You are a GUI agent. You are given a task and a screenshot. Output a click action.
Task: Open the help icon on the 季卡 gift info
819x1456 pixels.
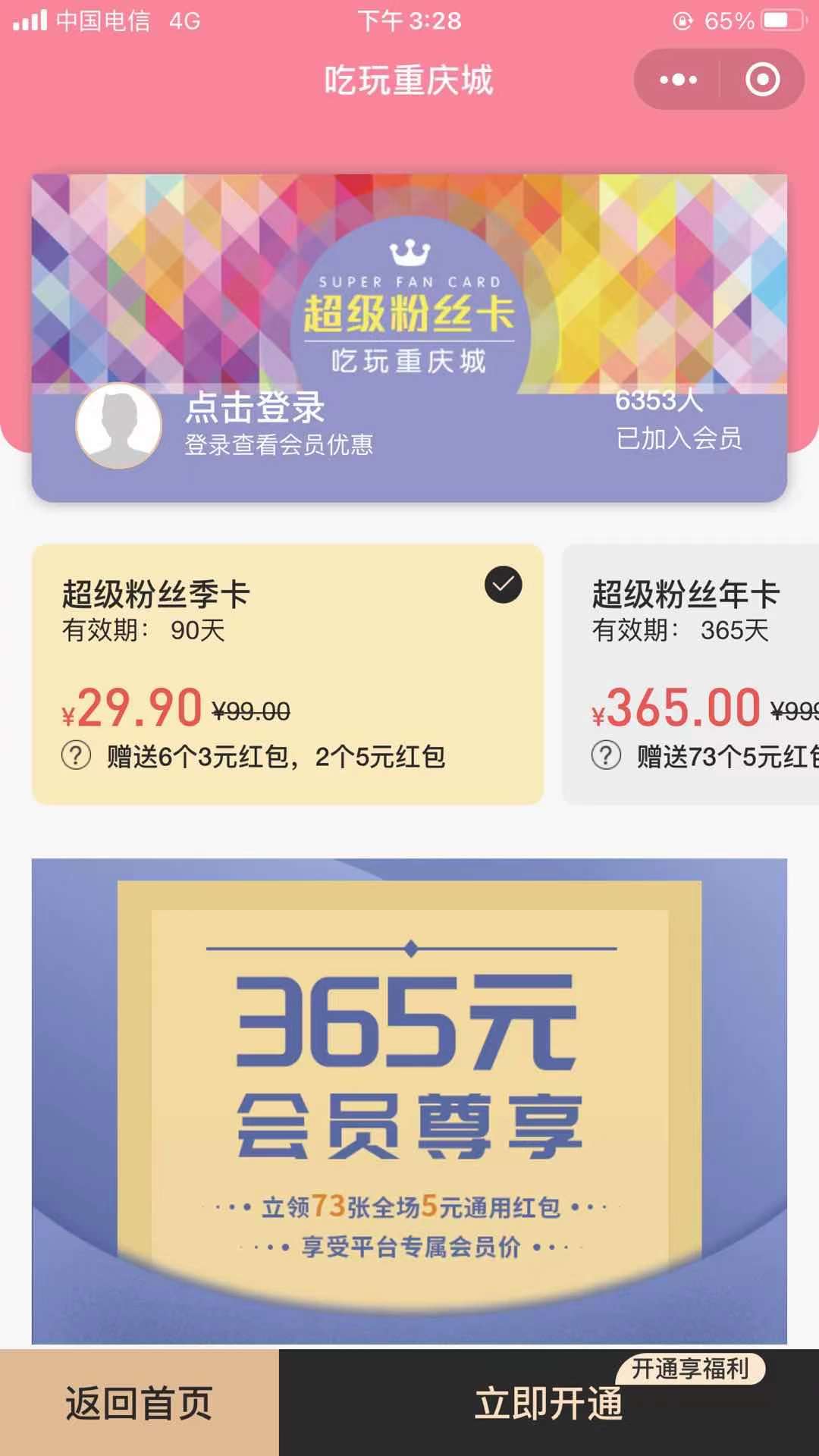(x=76, y=756)
